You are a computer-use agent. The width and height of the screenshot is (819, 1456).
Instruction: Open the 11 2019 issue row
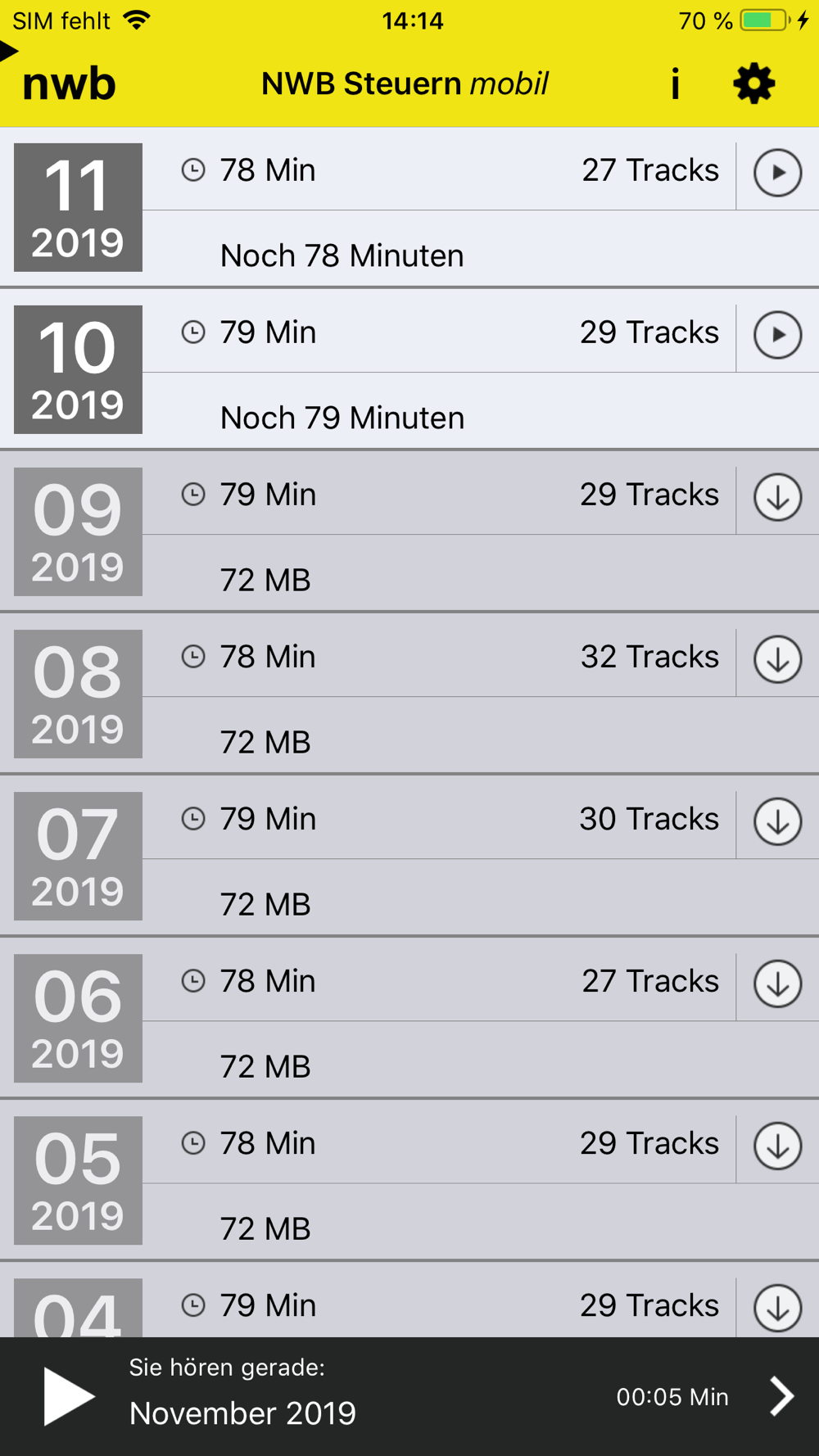[409, 207]
